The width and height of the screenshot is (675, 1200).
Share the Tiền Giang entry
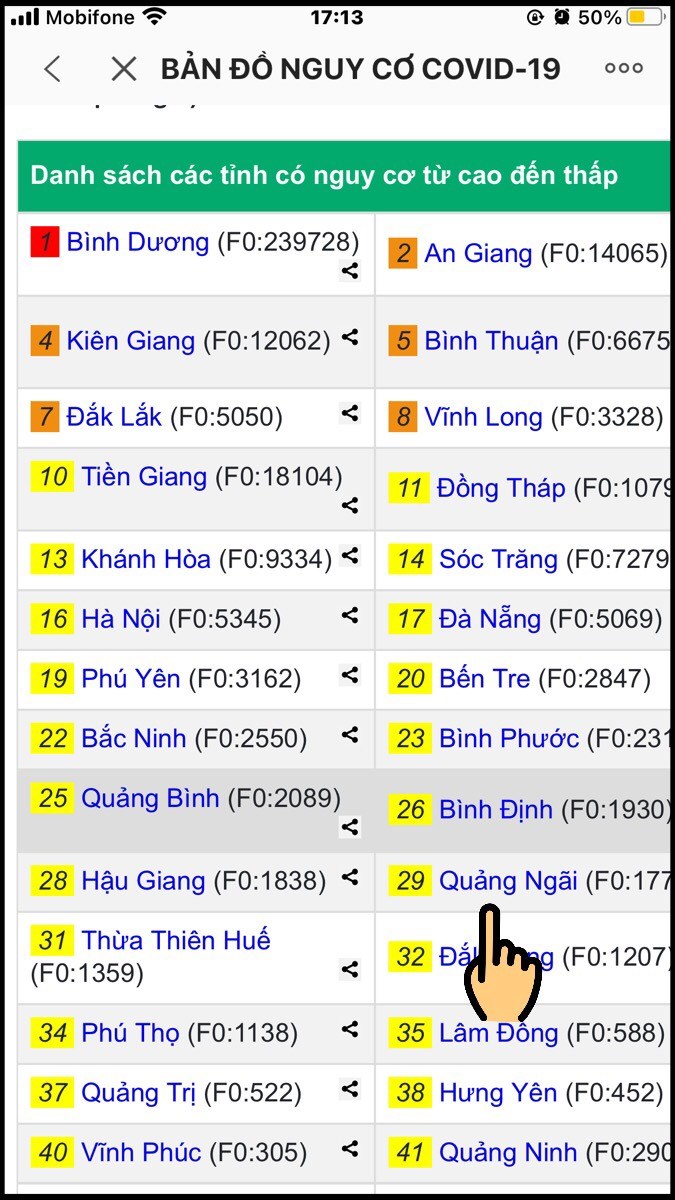pos(349,505)
